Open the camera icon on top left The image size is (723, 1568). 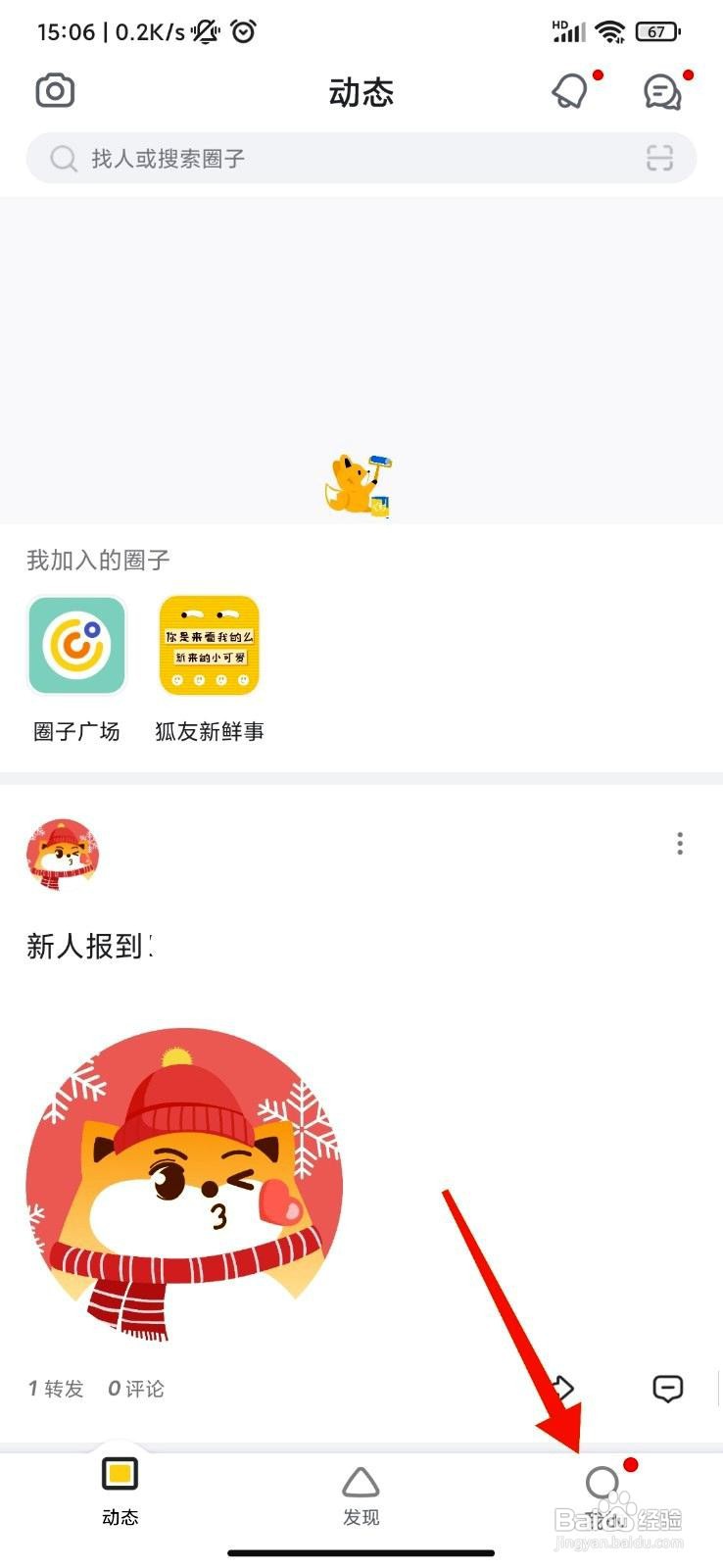click(x=55, y=89)
